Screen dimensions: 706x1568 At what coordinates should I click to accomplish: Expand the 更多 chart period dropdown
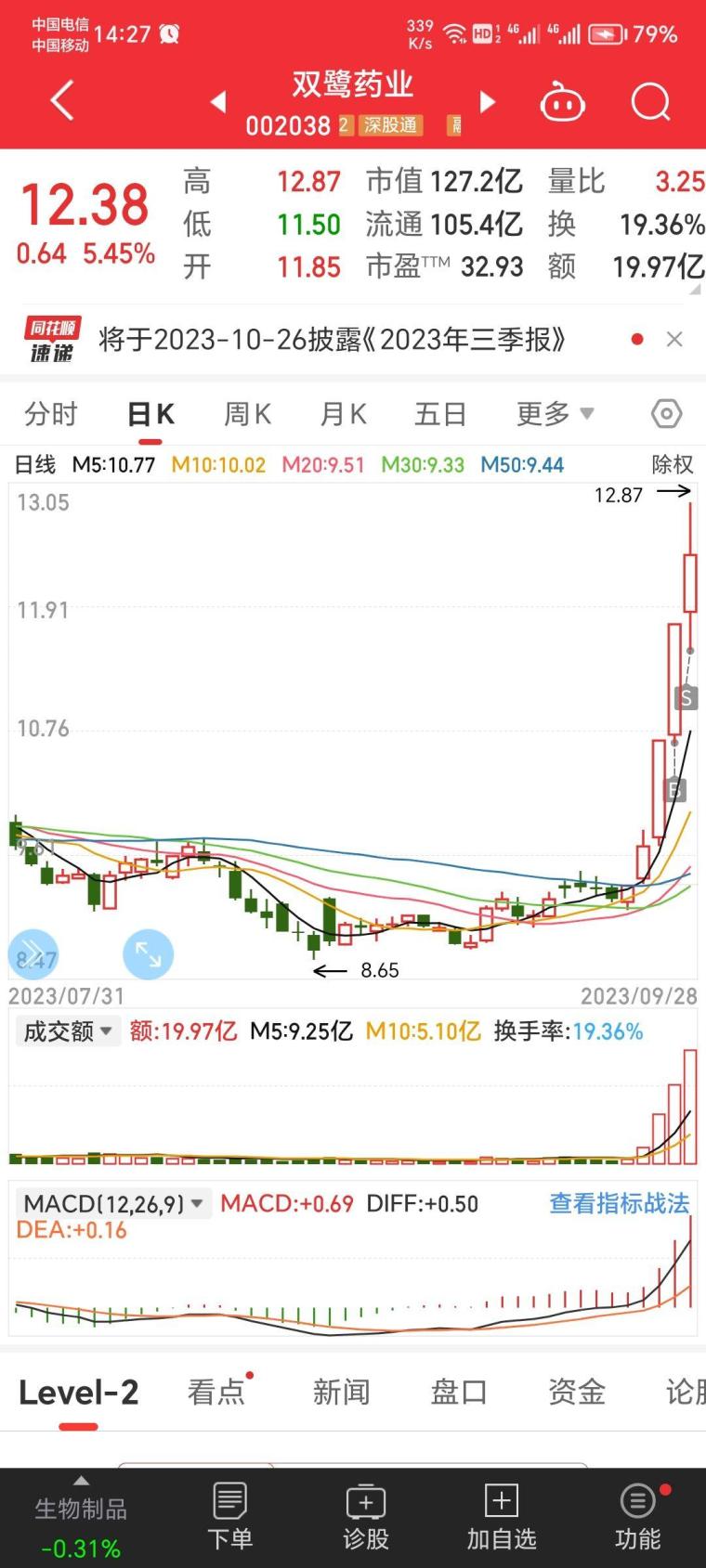click(555, 414)
